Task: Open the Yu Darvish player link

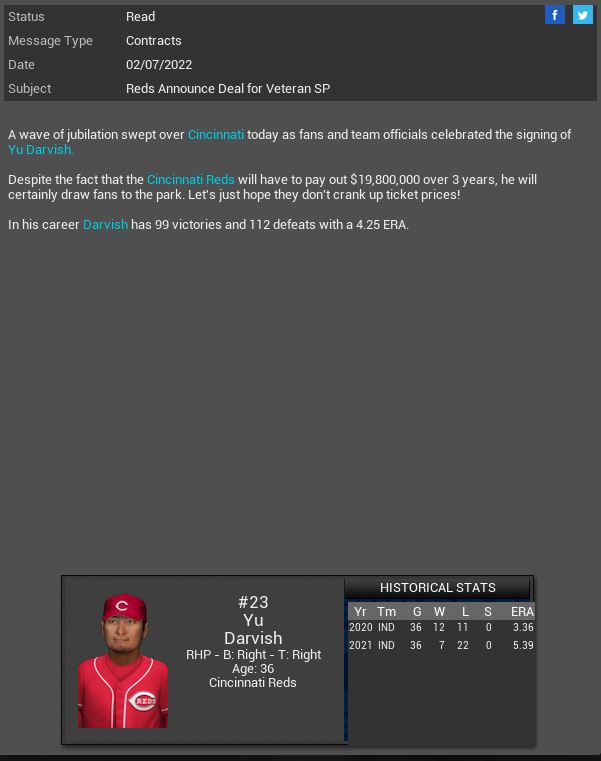Action: pos(40,149)
